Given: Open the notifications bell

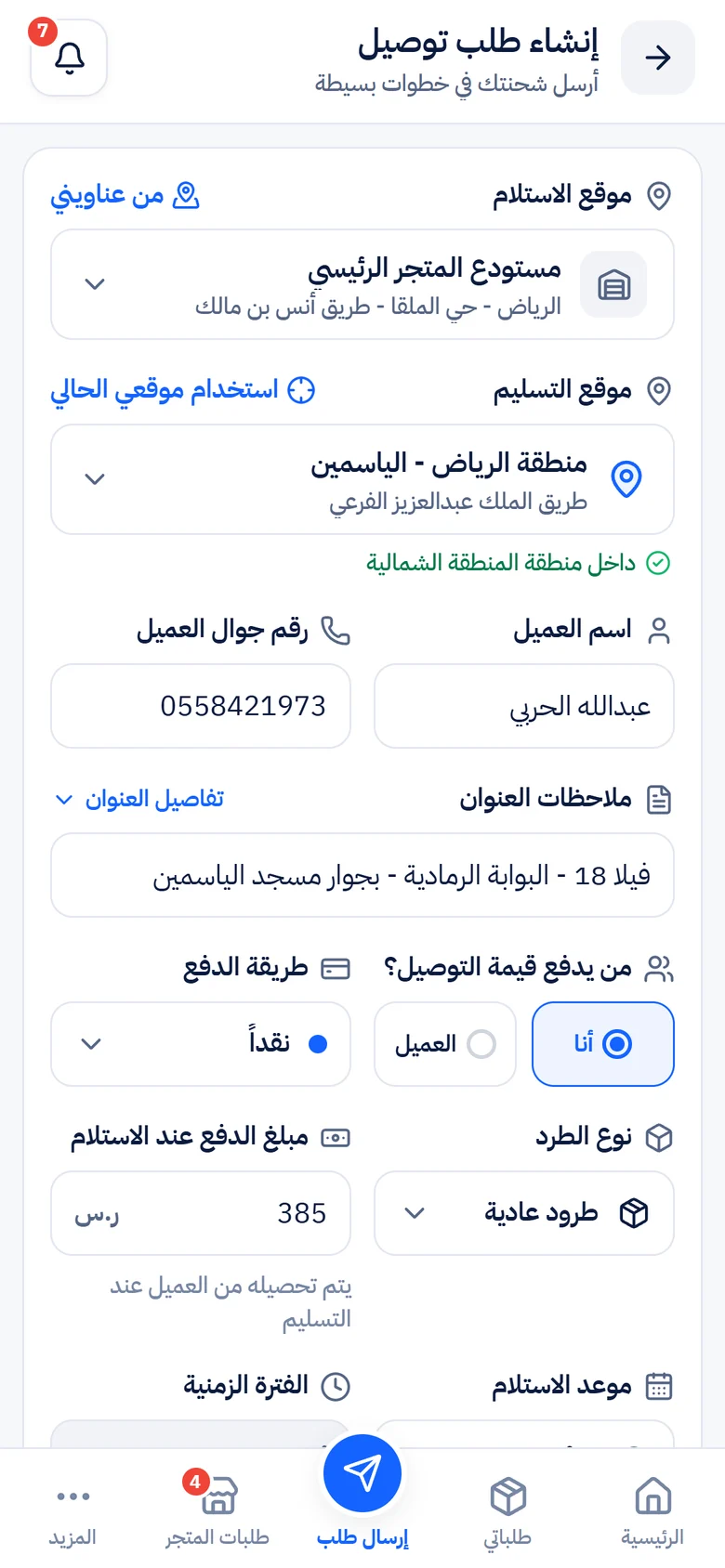Looking at the screenshot, I should click(69, 58).
